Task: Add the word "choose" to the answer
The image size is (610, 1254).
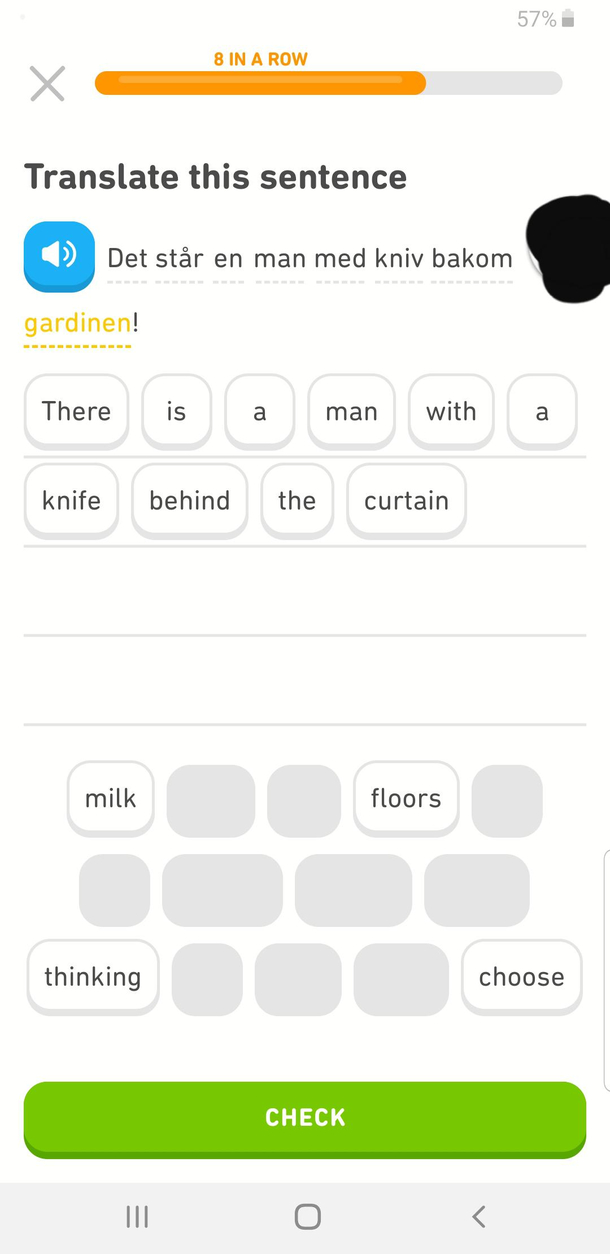Action: (521, 976)
